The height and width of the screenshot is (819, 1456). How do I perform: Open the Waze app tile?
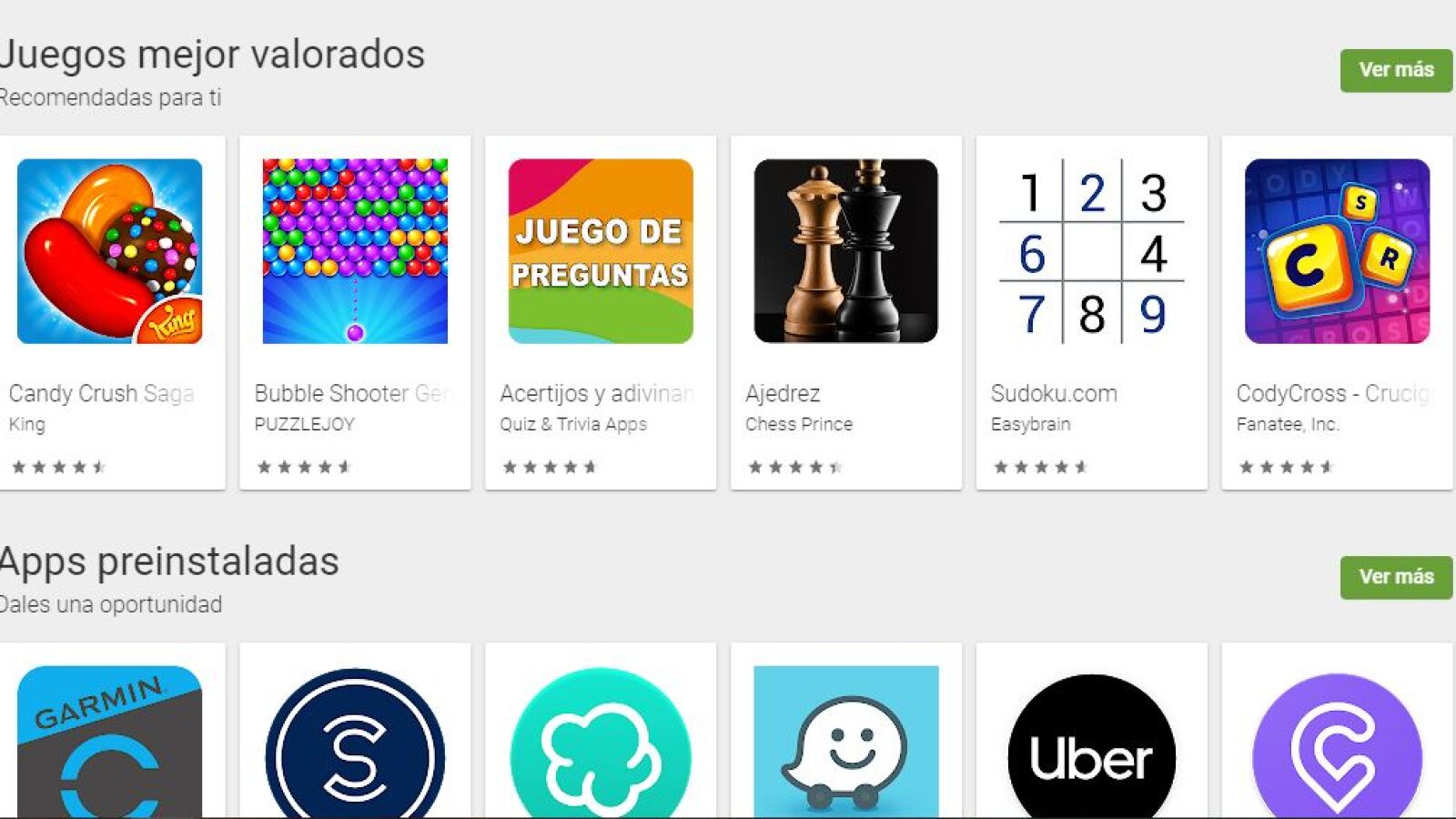click(x=846, y=731)
